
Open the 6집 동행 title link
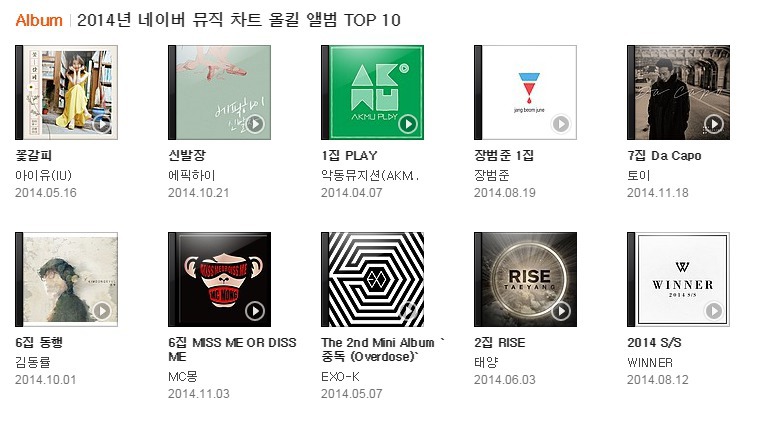40,343
